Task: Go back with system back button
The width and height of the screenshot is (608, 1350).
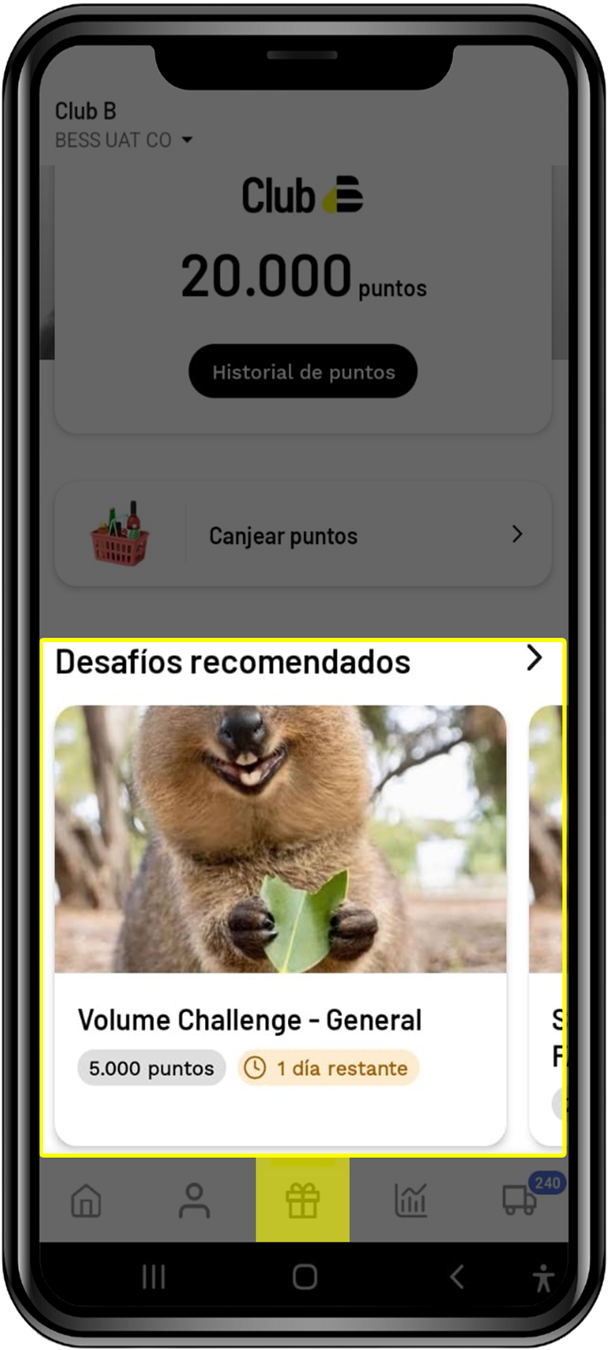Action: pos(457,1277)
